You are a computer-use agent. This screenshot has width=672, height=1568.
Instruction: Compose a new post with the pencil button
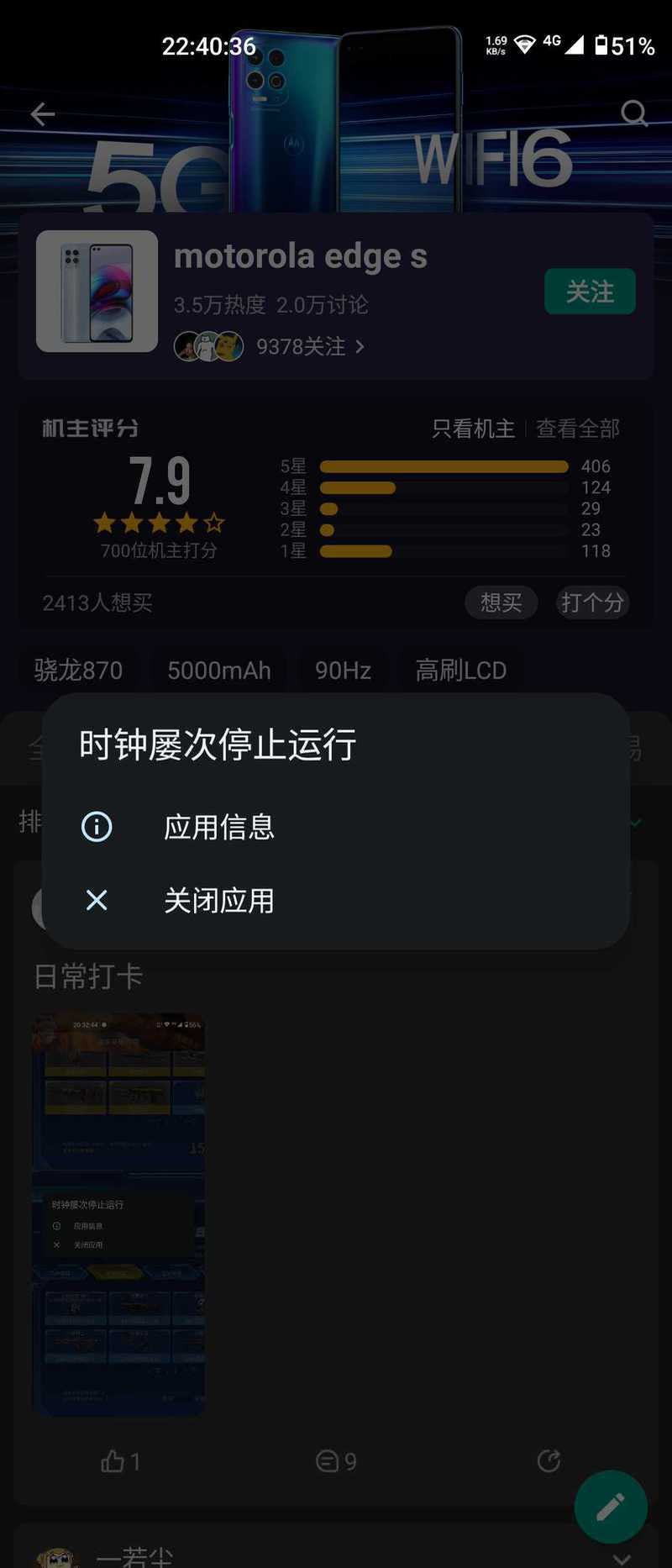click(610, 1507)
